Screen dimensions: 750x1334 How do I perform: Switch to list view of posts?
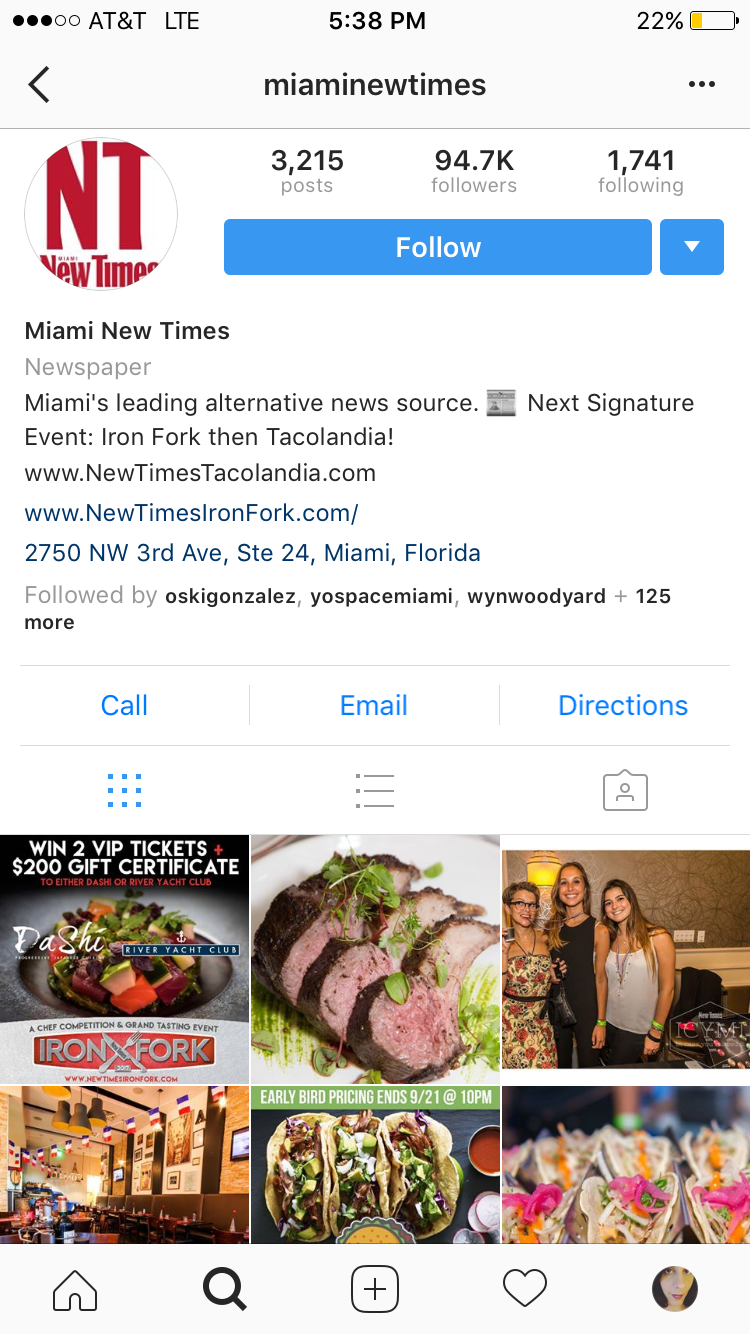pos(374,790)
